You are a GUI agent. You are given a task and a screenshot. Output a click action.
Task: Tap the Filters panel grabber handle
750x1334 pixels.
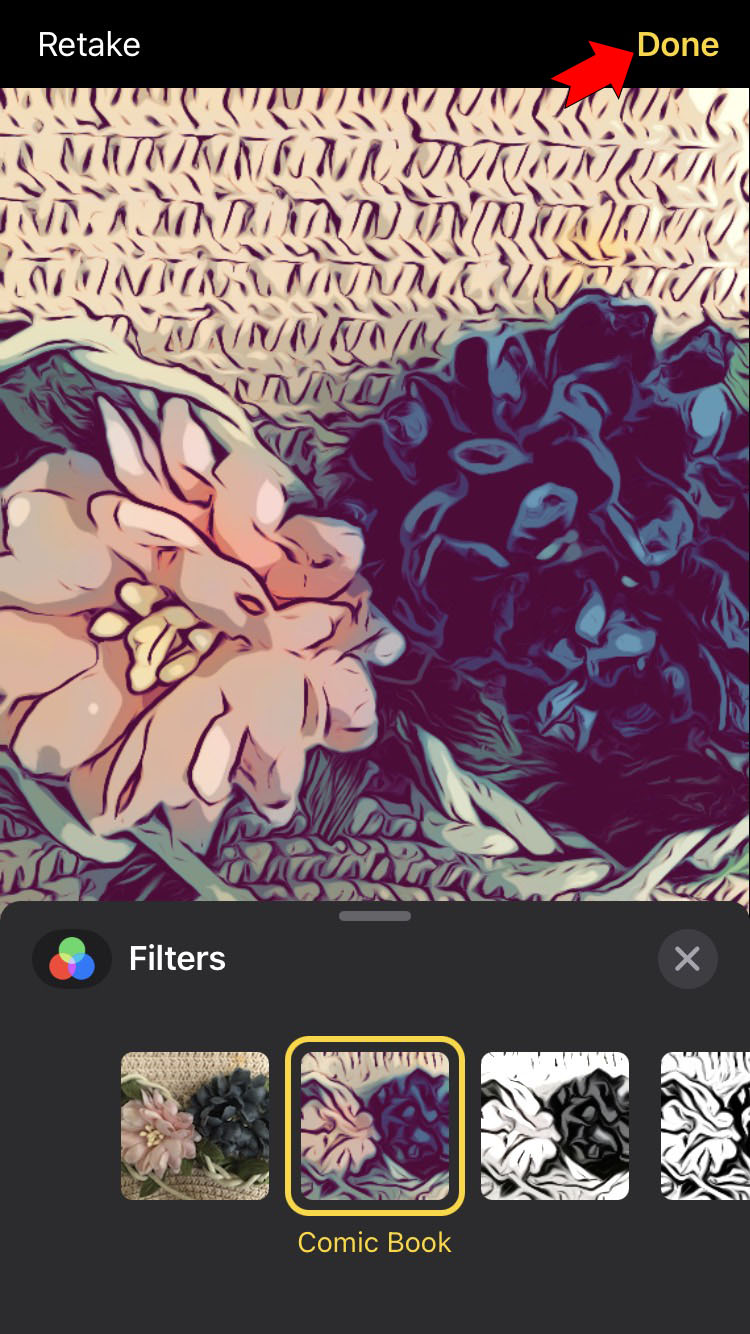point(375,915)
